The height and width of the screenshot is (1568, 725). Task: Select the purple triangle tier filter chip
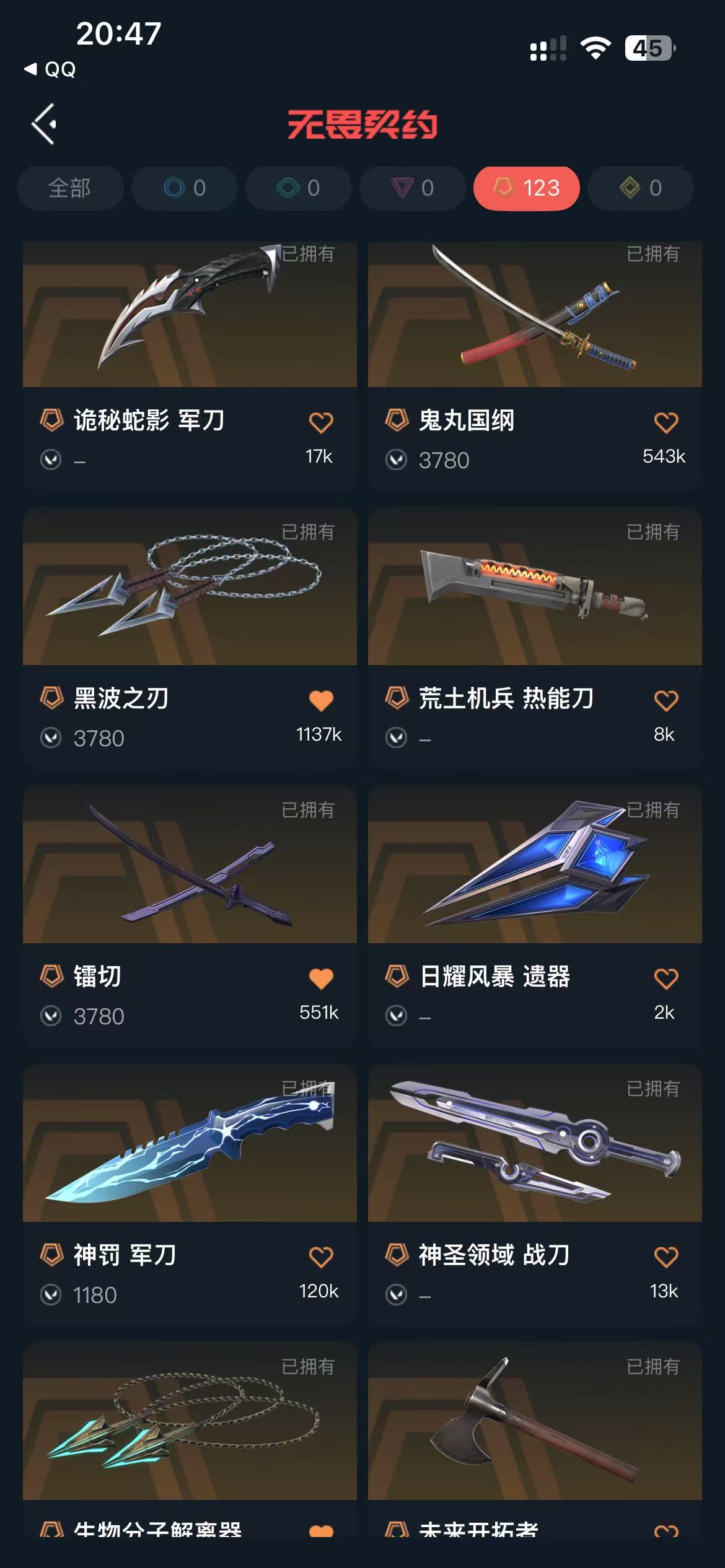point(412,188)
